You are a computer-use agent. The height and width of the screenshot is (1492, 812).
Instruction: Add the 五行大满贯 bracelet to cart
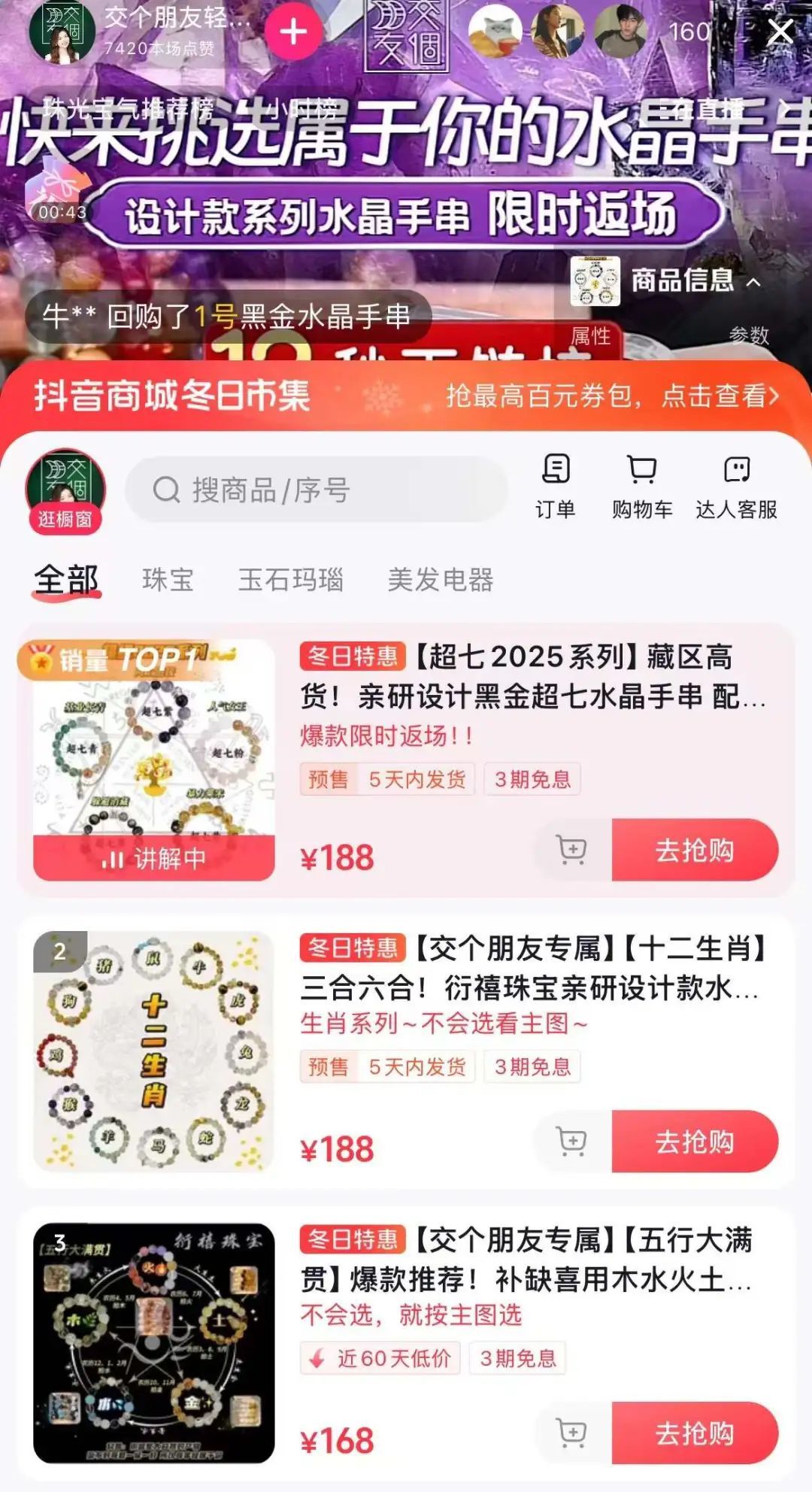[572, 1433]
